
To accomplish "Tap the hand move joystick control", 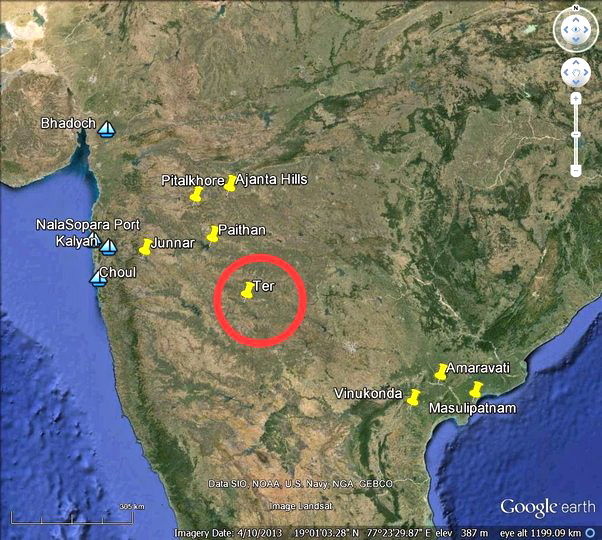I will 576,71.
